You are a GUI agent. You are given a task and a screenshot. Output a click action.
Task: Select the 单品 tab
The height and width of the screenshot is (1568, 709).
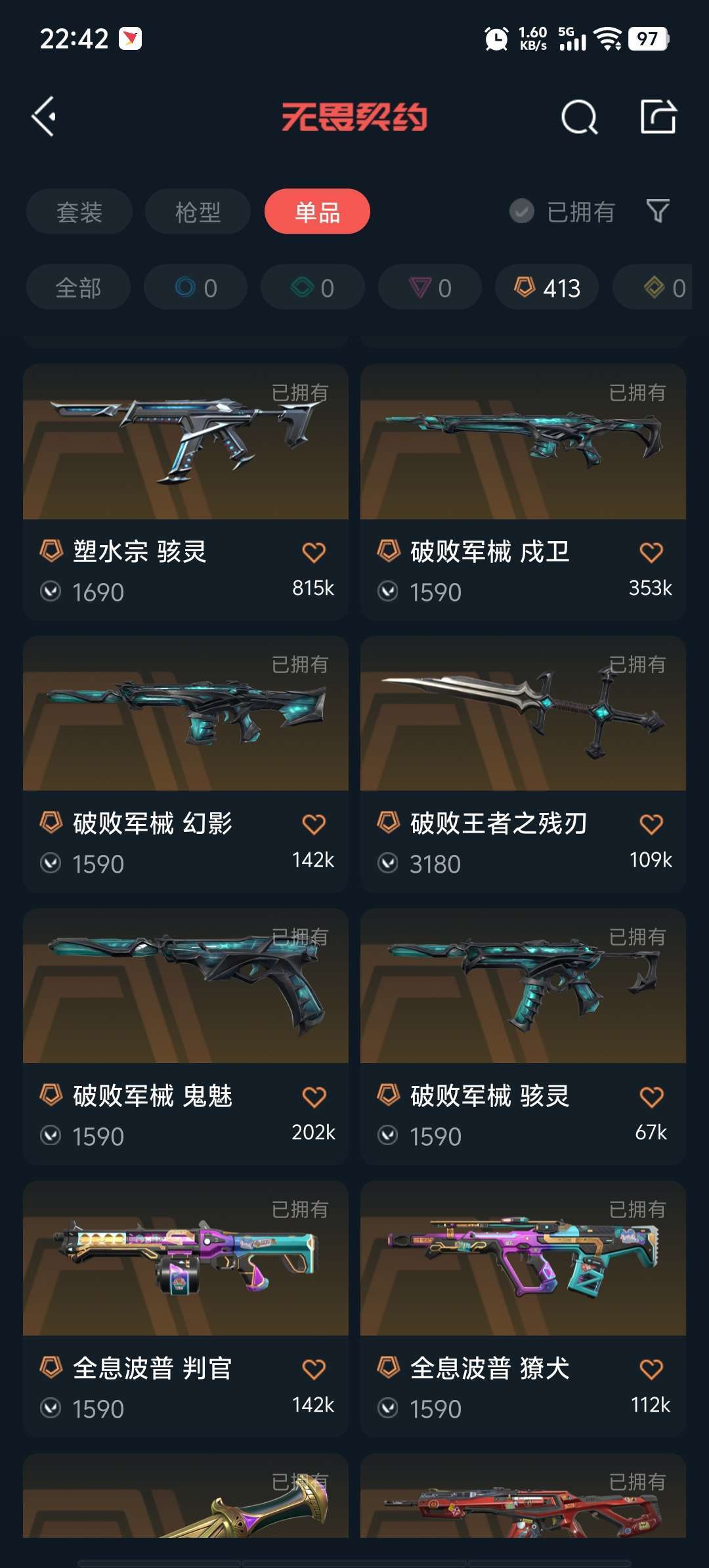click(317, 211)
